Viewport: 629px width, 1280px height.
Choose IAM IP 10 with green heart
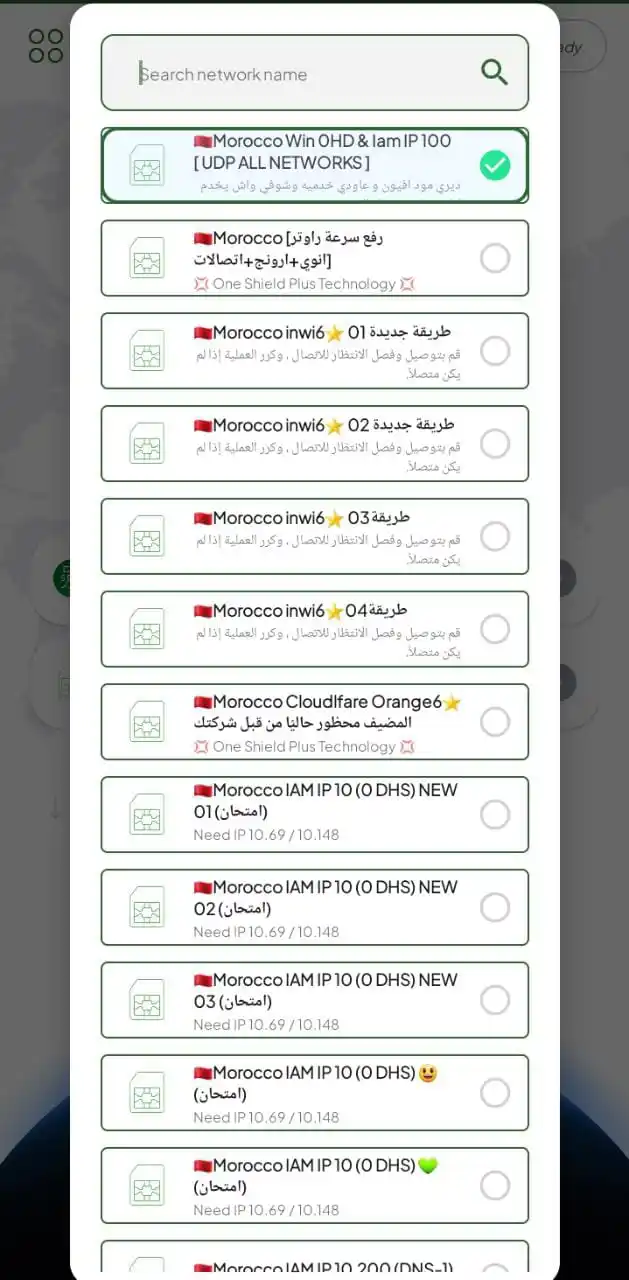click(x=314, y=1186)
